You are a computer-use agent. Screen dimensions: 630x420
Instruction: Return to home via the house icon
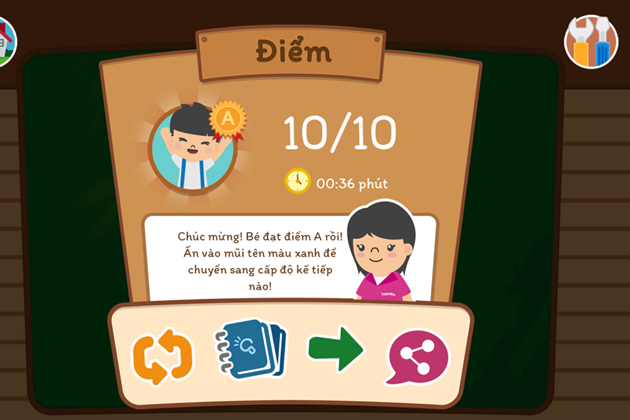6,40
